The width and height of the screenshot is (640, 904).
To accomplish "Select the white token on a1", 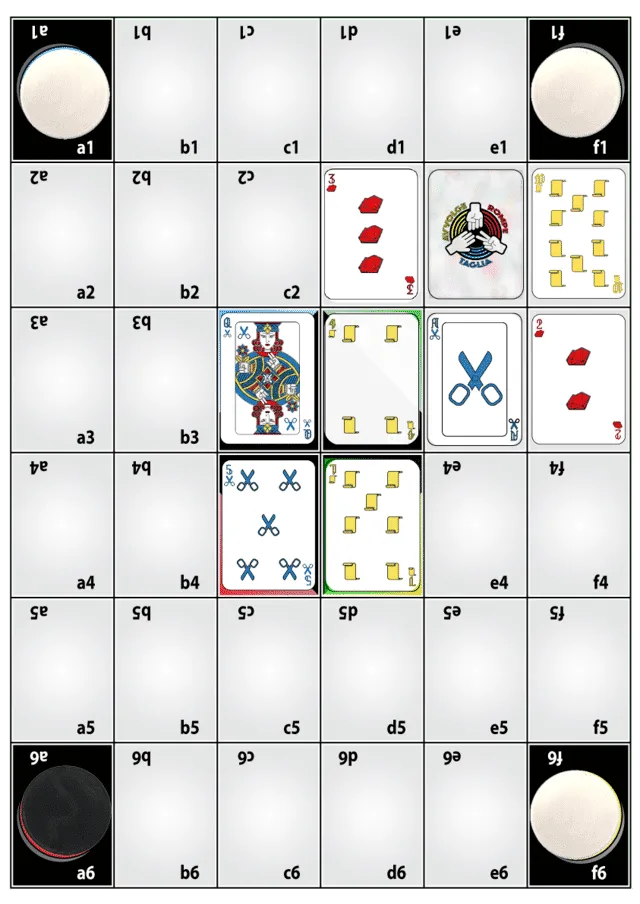I will coord(65,92).
